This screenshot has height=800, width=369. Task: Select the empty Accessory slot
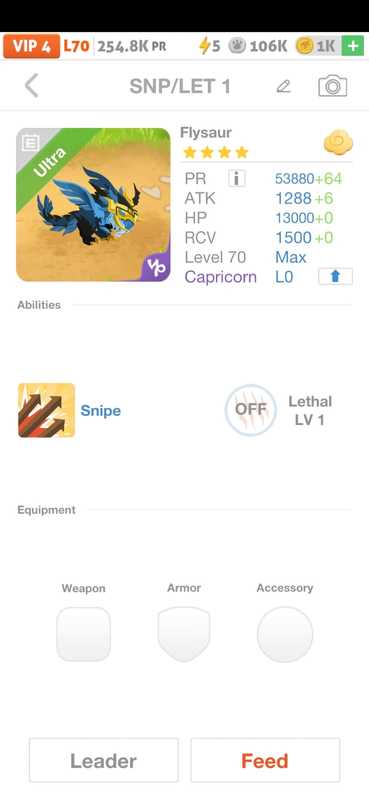285,634
